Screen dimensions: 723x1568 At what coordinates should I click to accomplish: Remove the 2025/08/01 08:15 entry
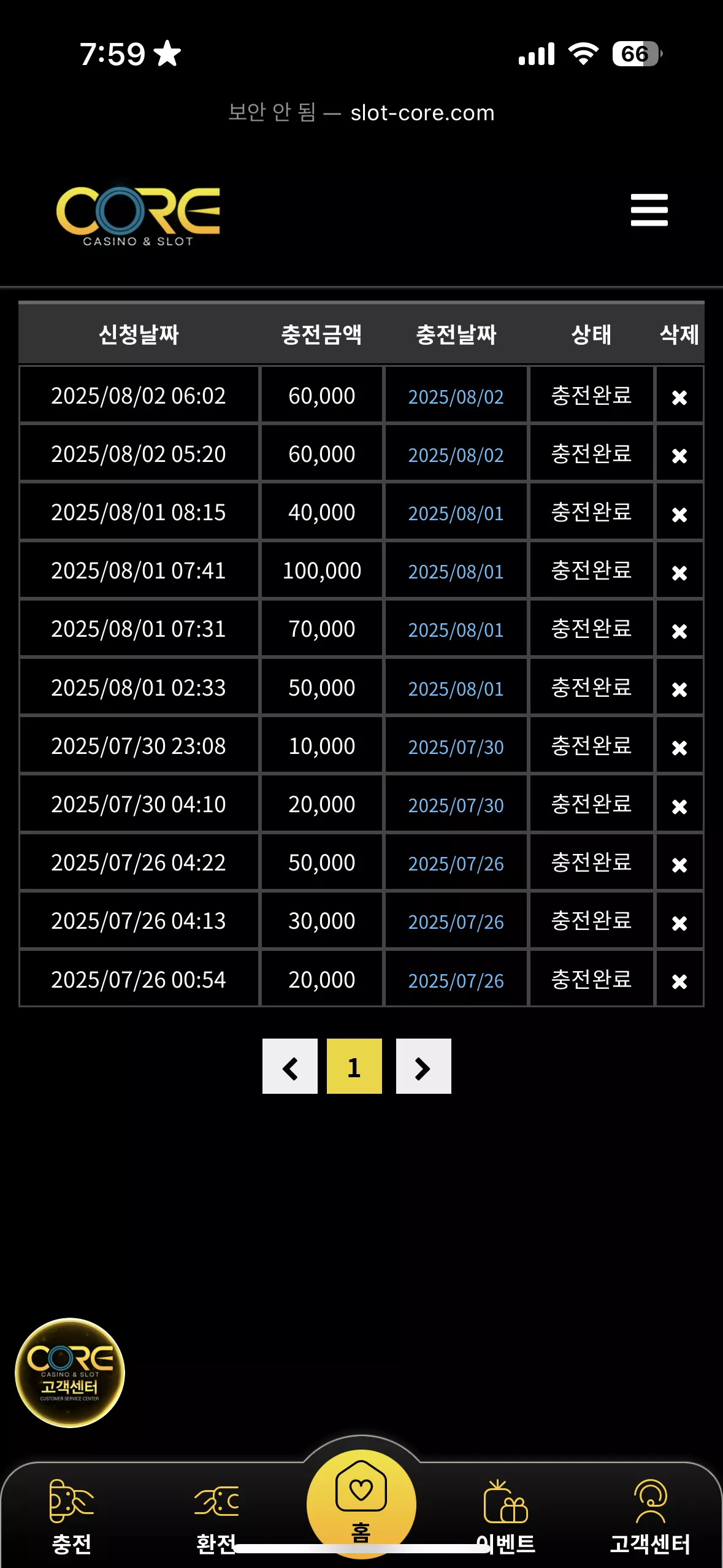tap(679, 514)
